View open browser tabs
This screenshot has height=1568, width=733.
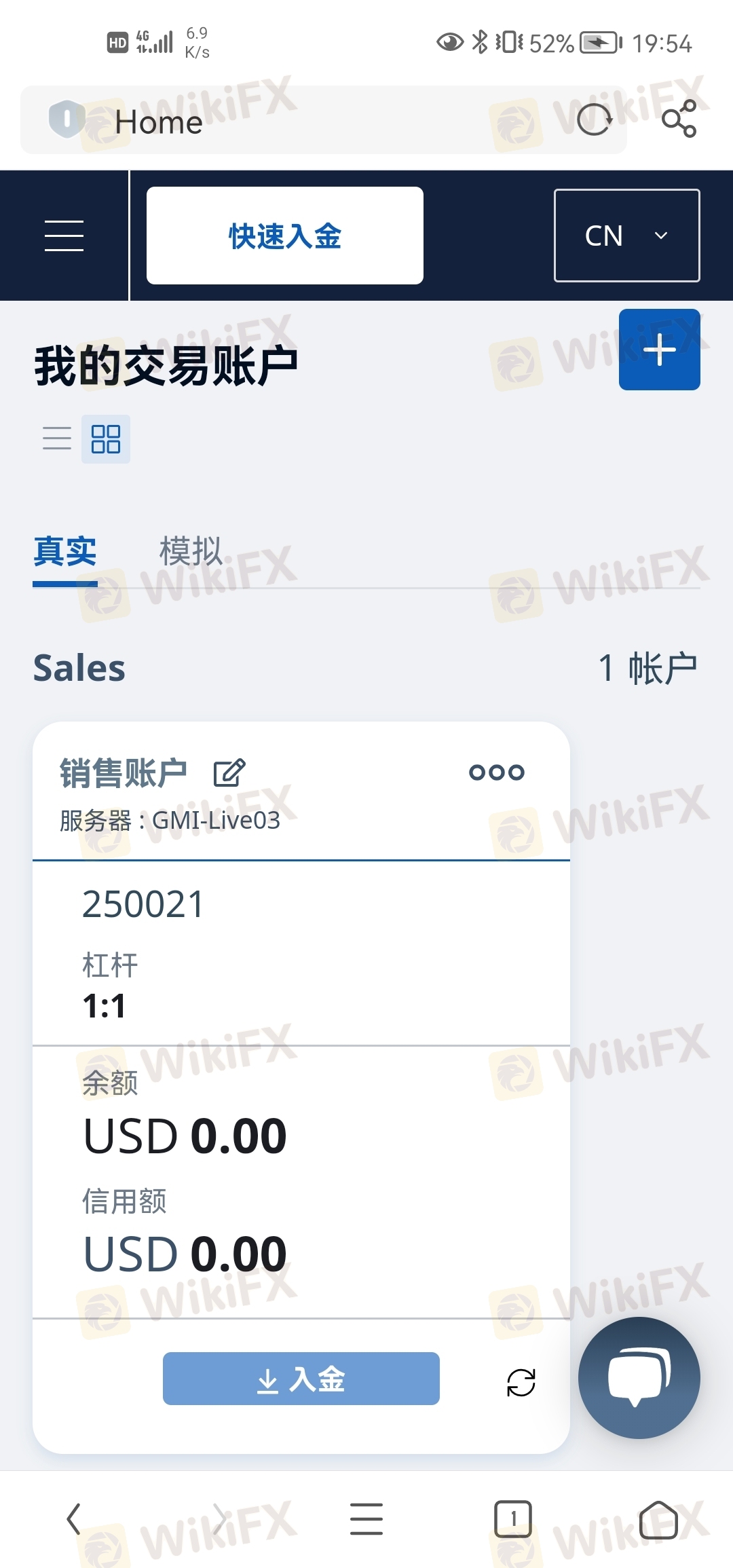coord(513,1519)
